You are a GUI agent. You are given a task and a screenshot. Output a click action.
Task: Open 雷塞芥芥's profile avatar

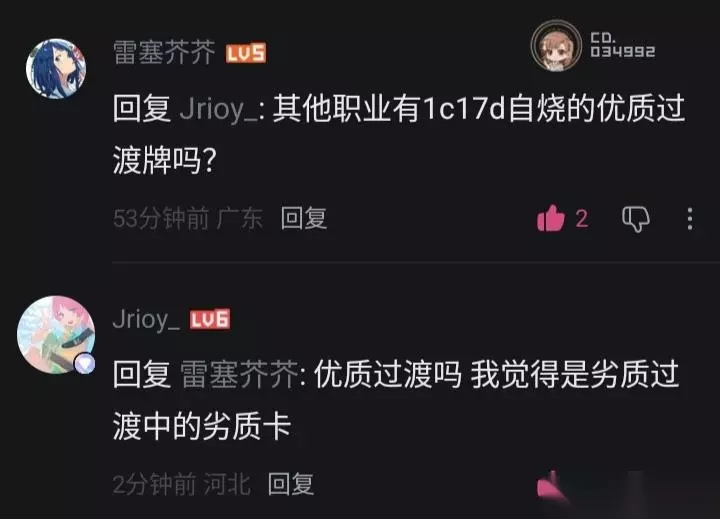click(56, 68)
